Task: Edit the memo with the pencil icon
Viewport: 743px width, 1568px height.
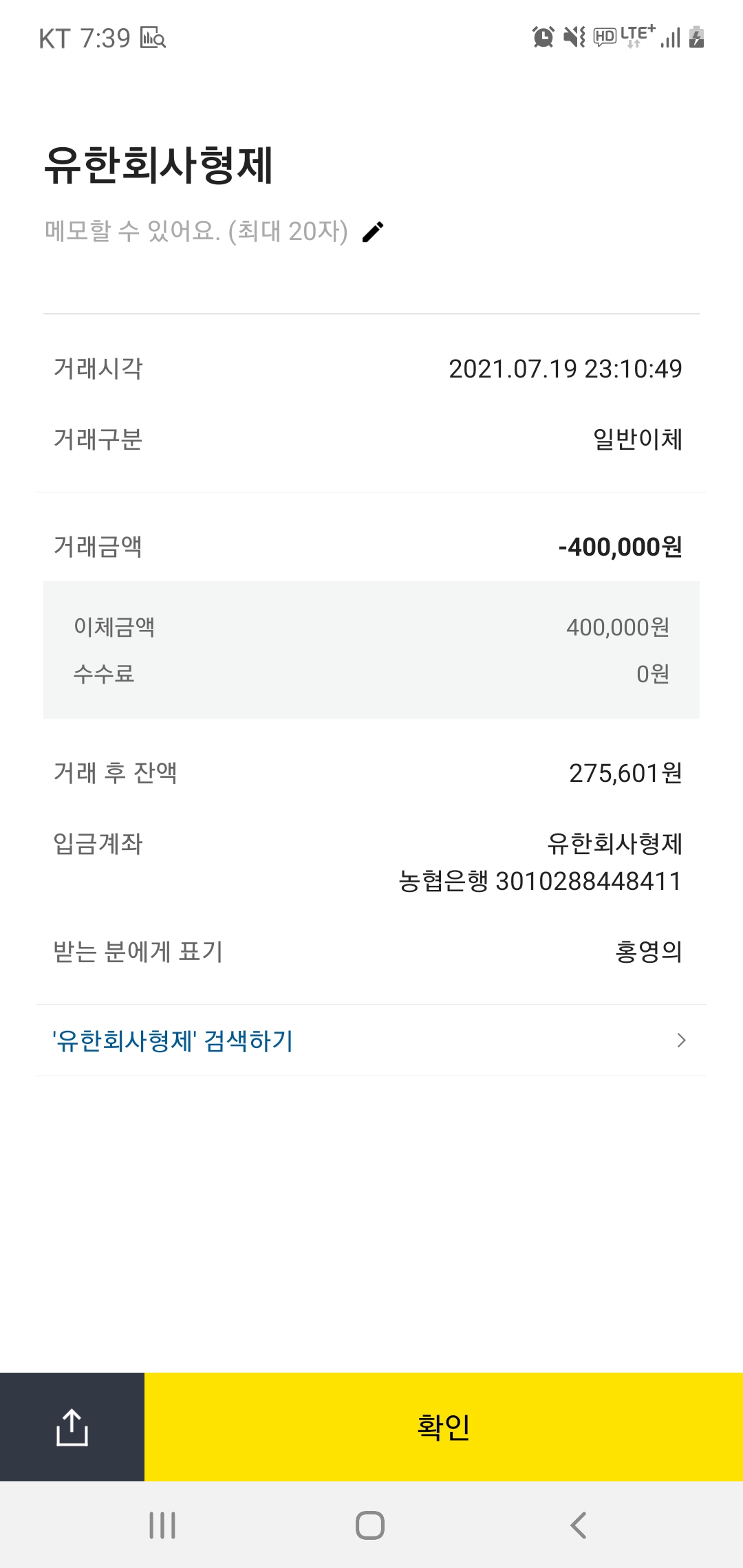Action: pos(373,232)
